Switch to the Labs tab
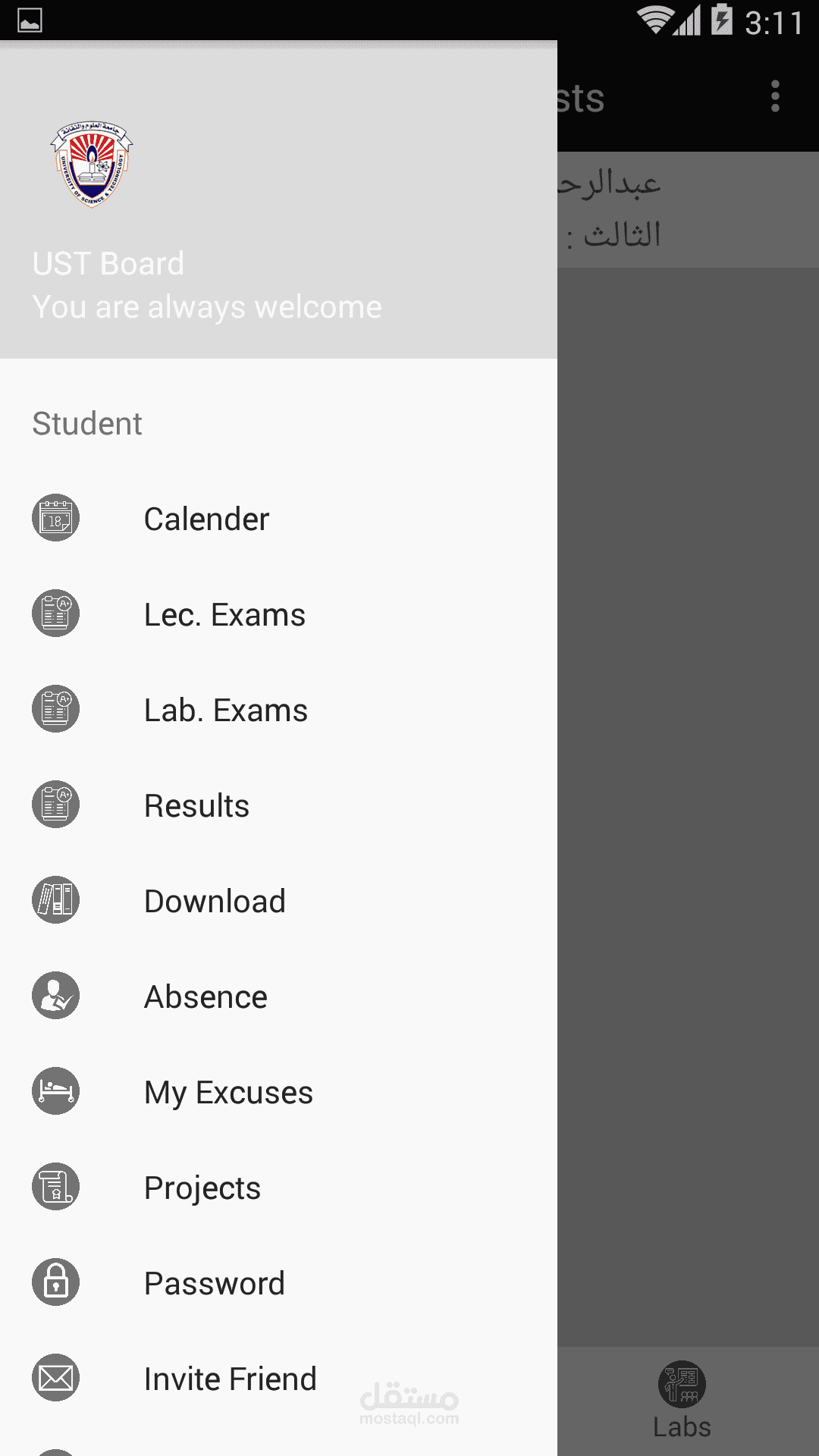The width and height of the screenshot is (819, 1456). pyautogui.click(x=682, y=1400)
